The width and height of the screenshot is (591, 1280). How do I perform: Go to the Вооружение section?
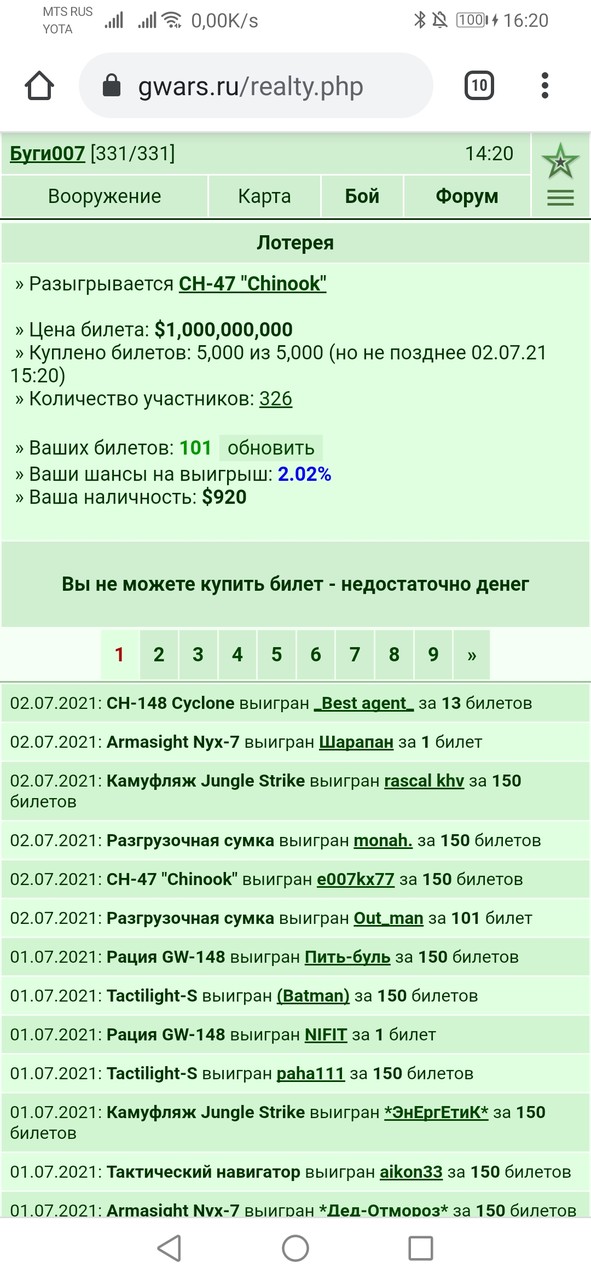[104, 196]
